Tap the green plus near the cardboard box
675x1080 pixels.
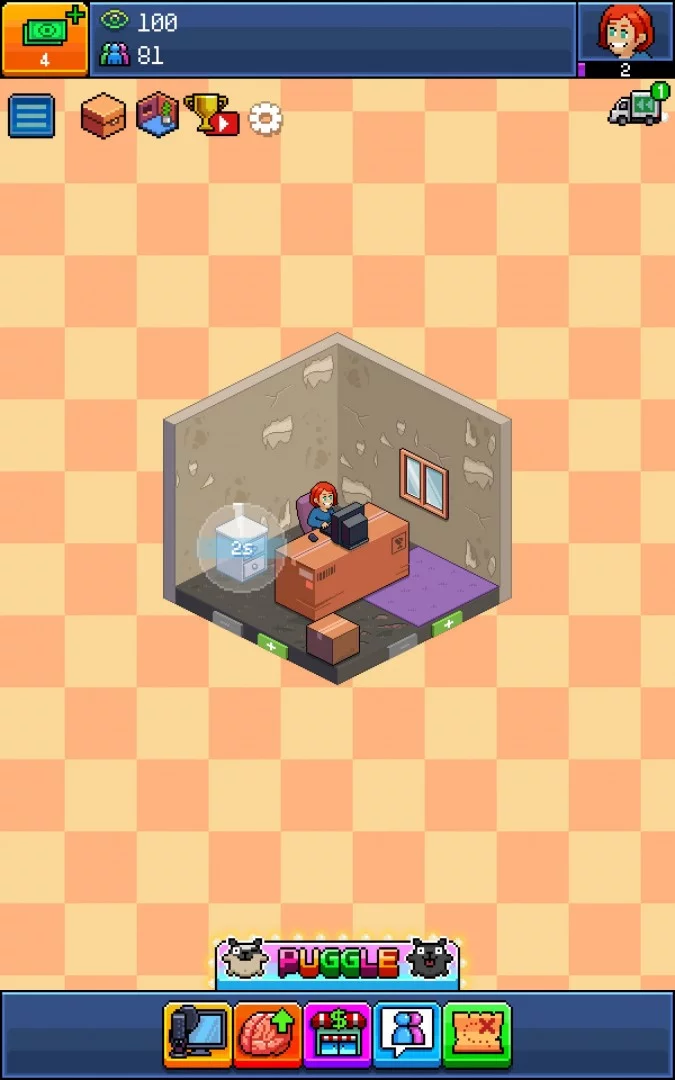click(x=272, y=646)
